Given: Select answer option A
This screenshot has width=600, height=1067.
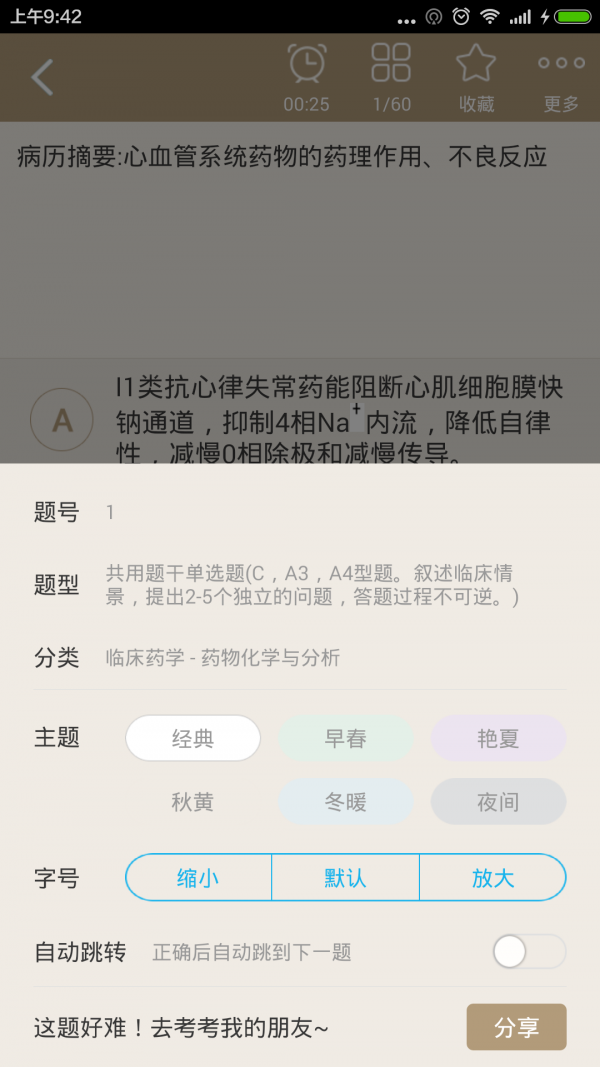Looking at the screenshot, I should tap(62, 420).
